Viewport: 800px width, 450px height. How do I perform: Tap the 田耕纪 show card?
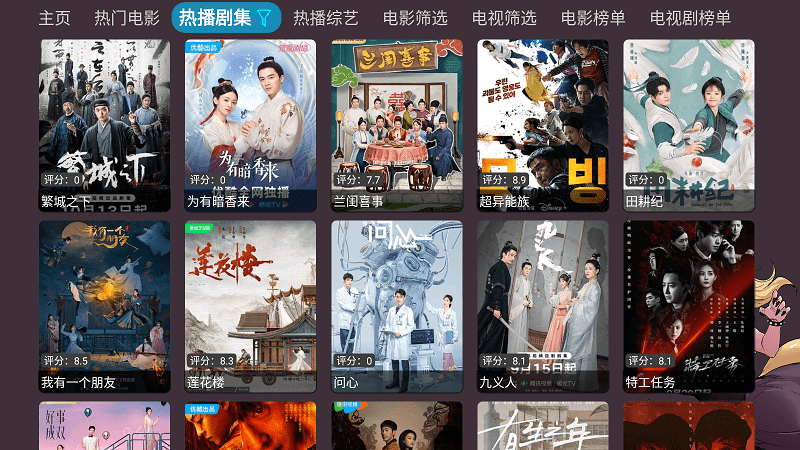point(689,125)
